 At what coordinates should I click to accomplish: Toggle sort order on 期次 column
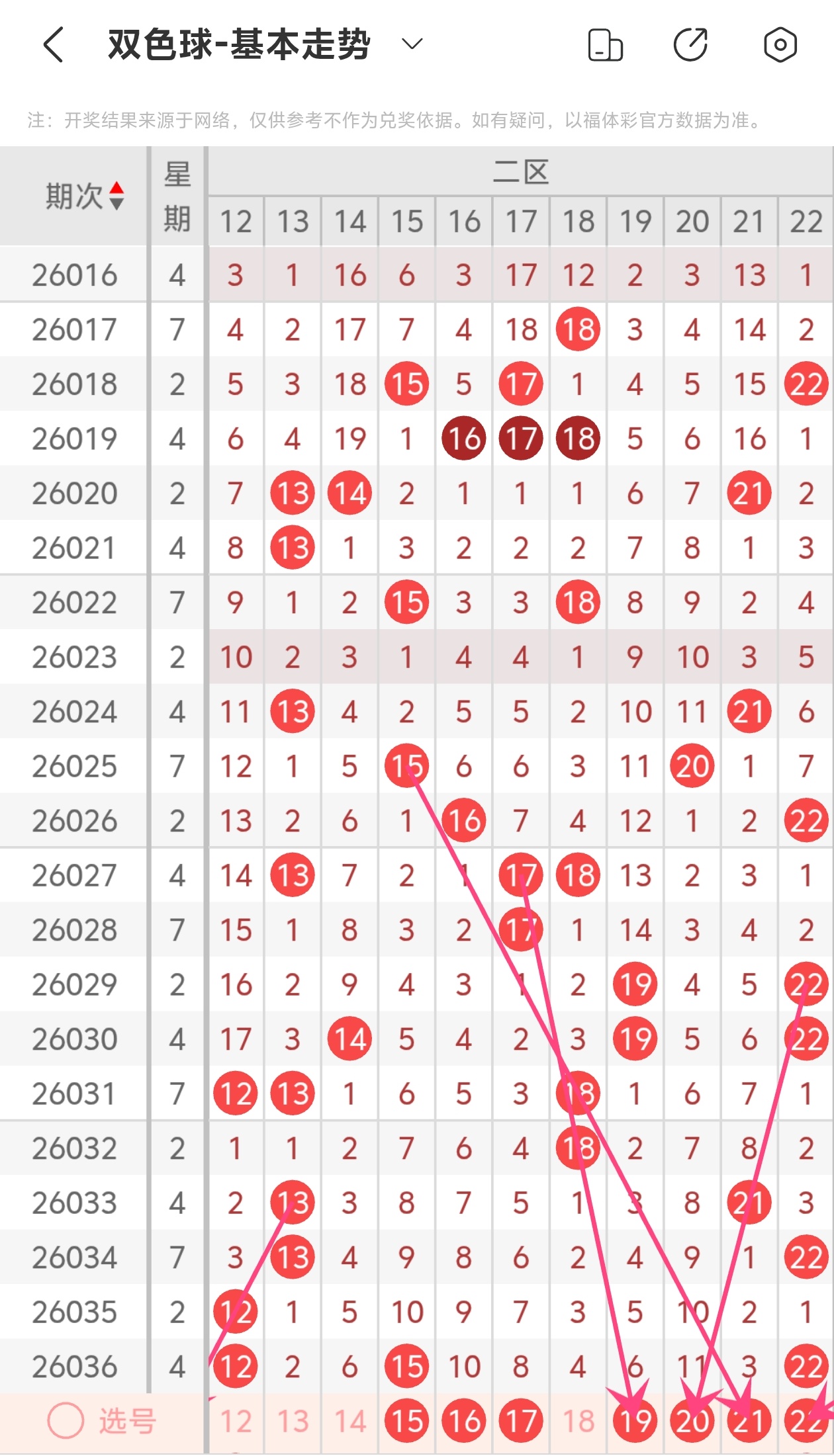click(x=116, y=196)
